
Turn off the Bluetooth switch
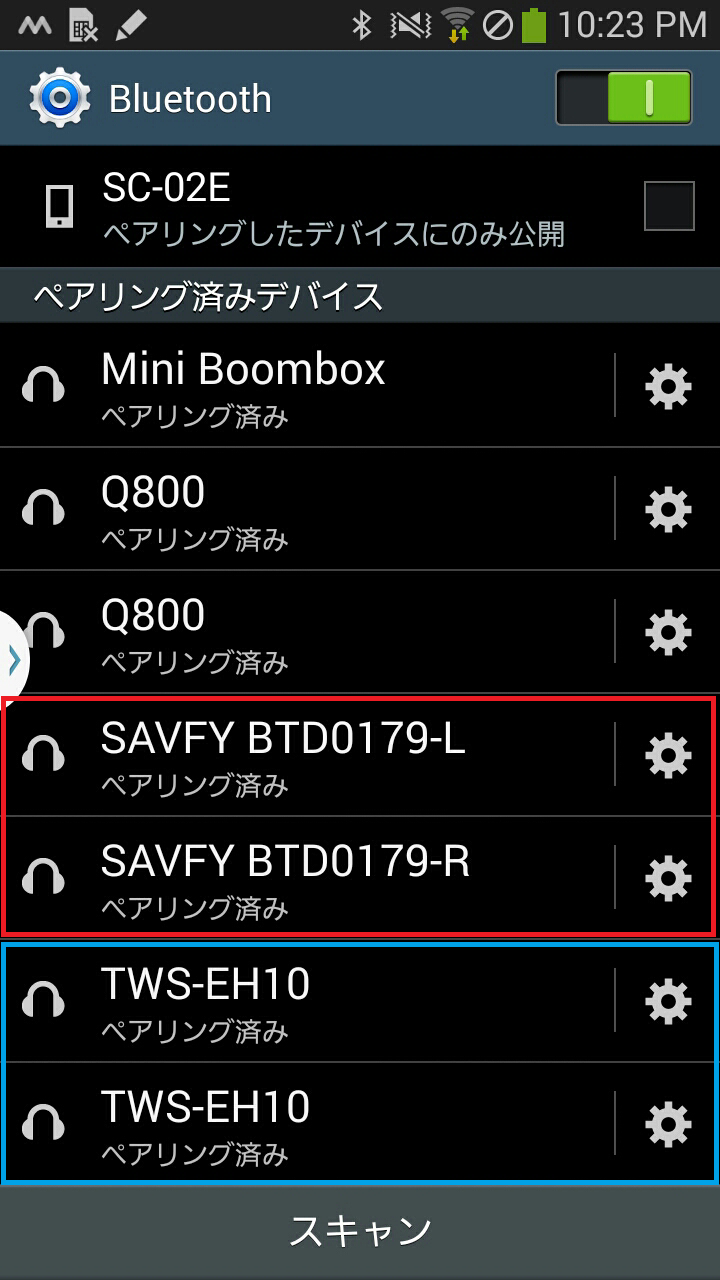[624, 98]
